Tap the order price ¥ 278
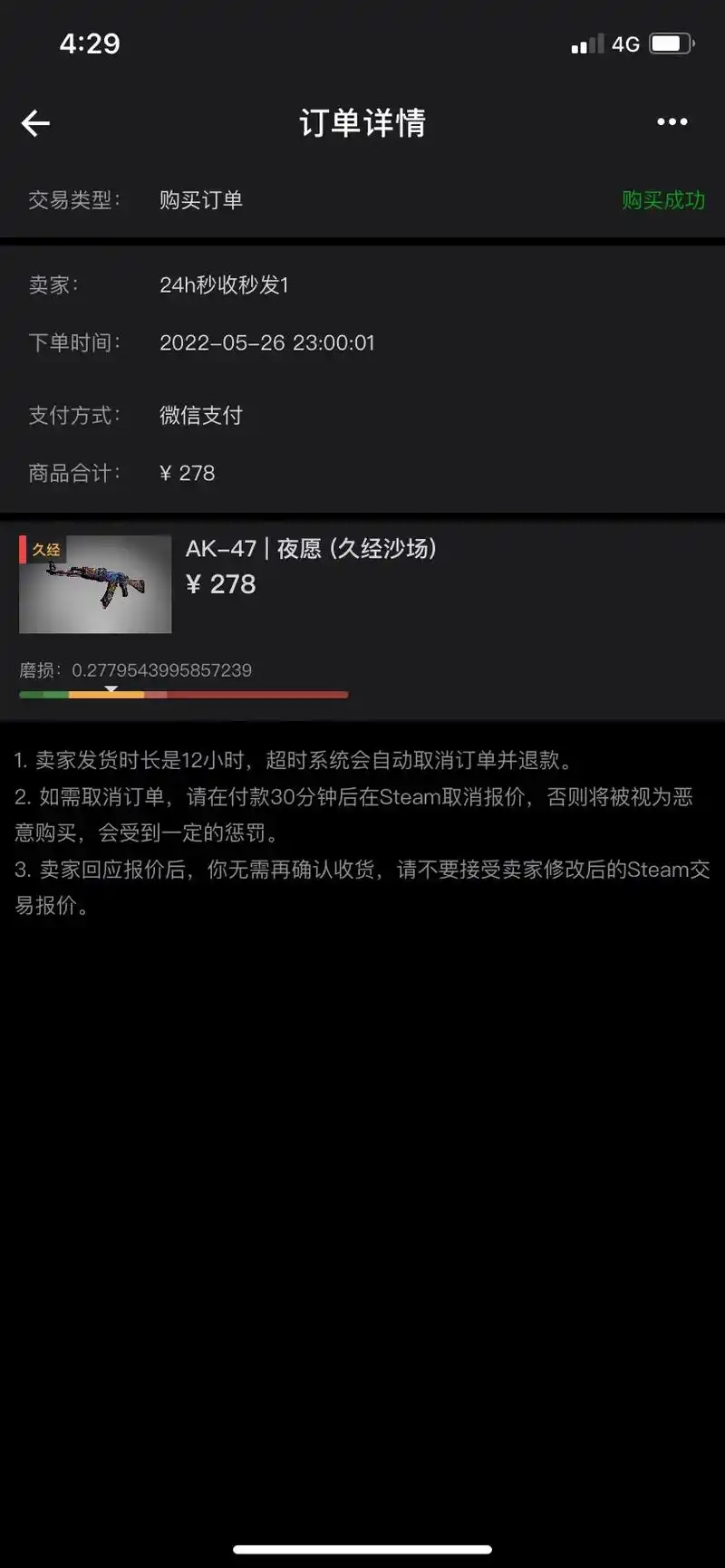 [220, 584]
